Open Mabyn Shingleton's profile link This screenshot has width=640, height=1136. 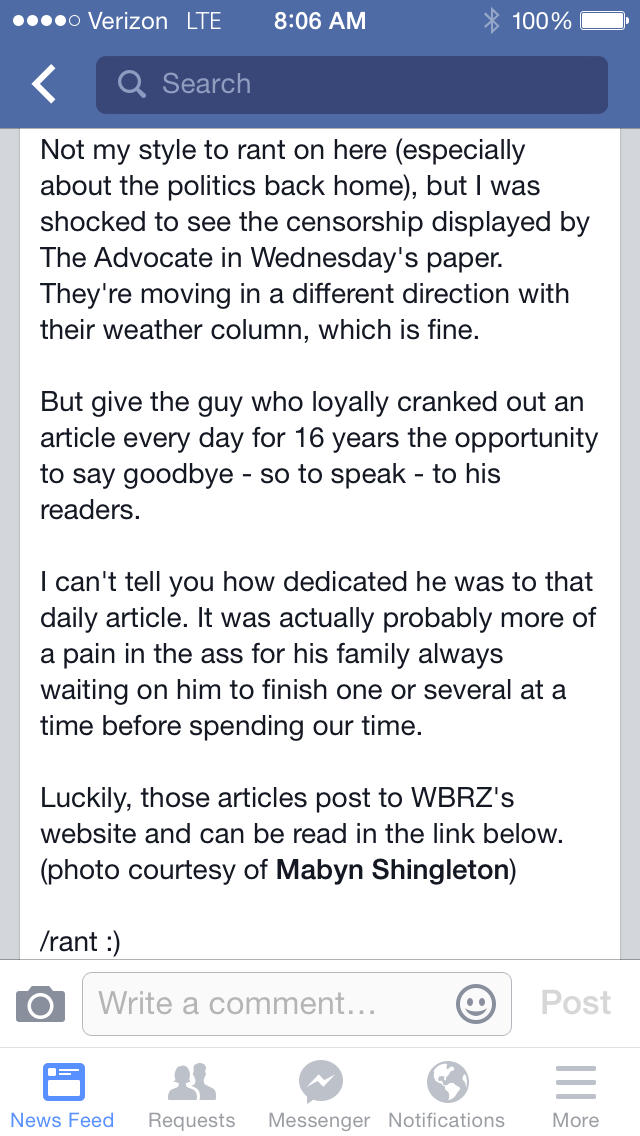pyautogui.click(x=392, y=870)
